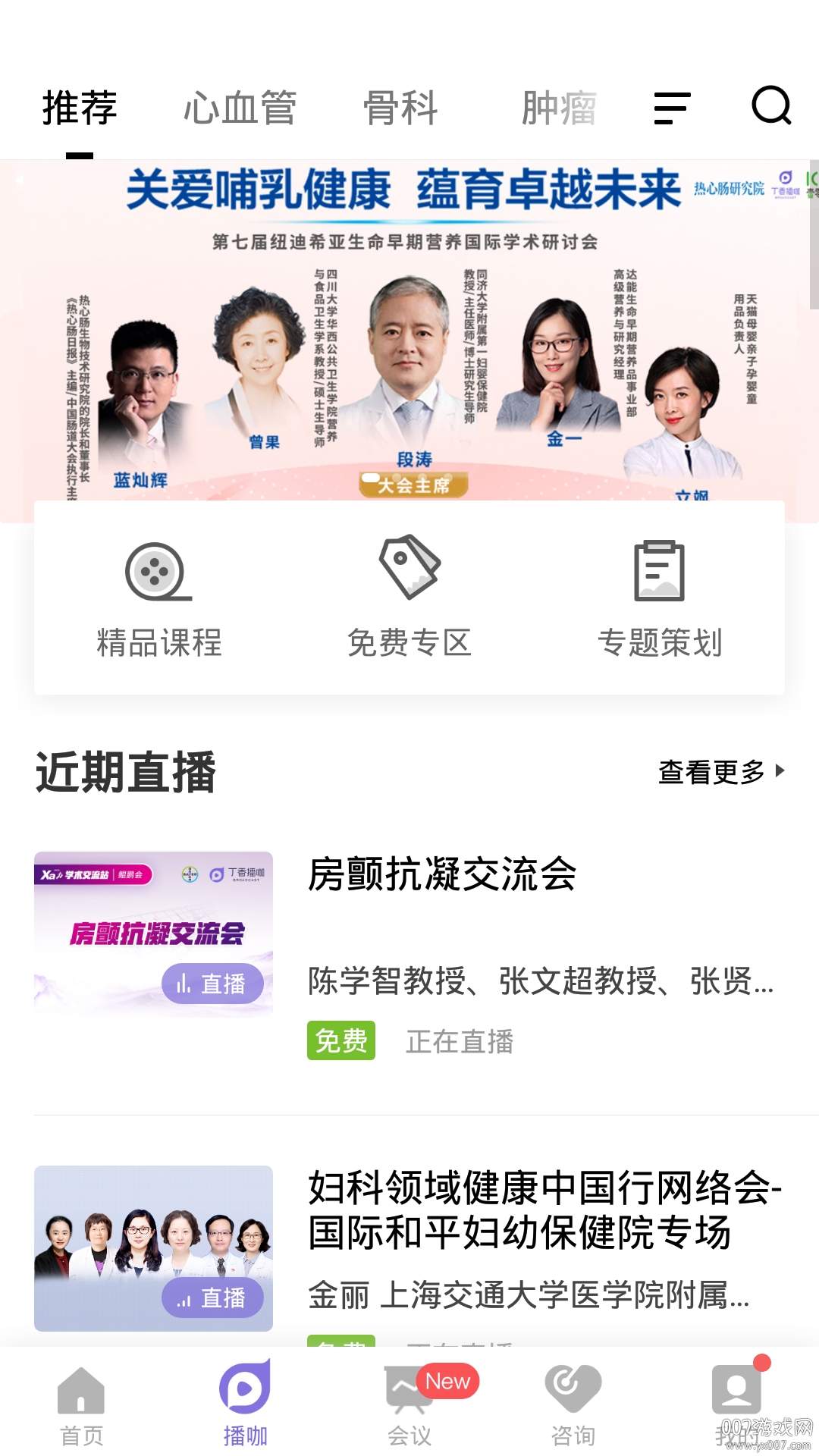Open the search icon
Image resolution: width=819 pixels, height=1456 pixels.
point(771,106)
